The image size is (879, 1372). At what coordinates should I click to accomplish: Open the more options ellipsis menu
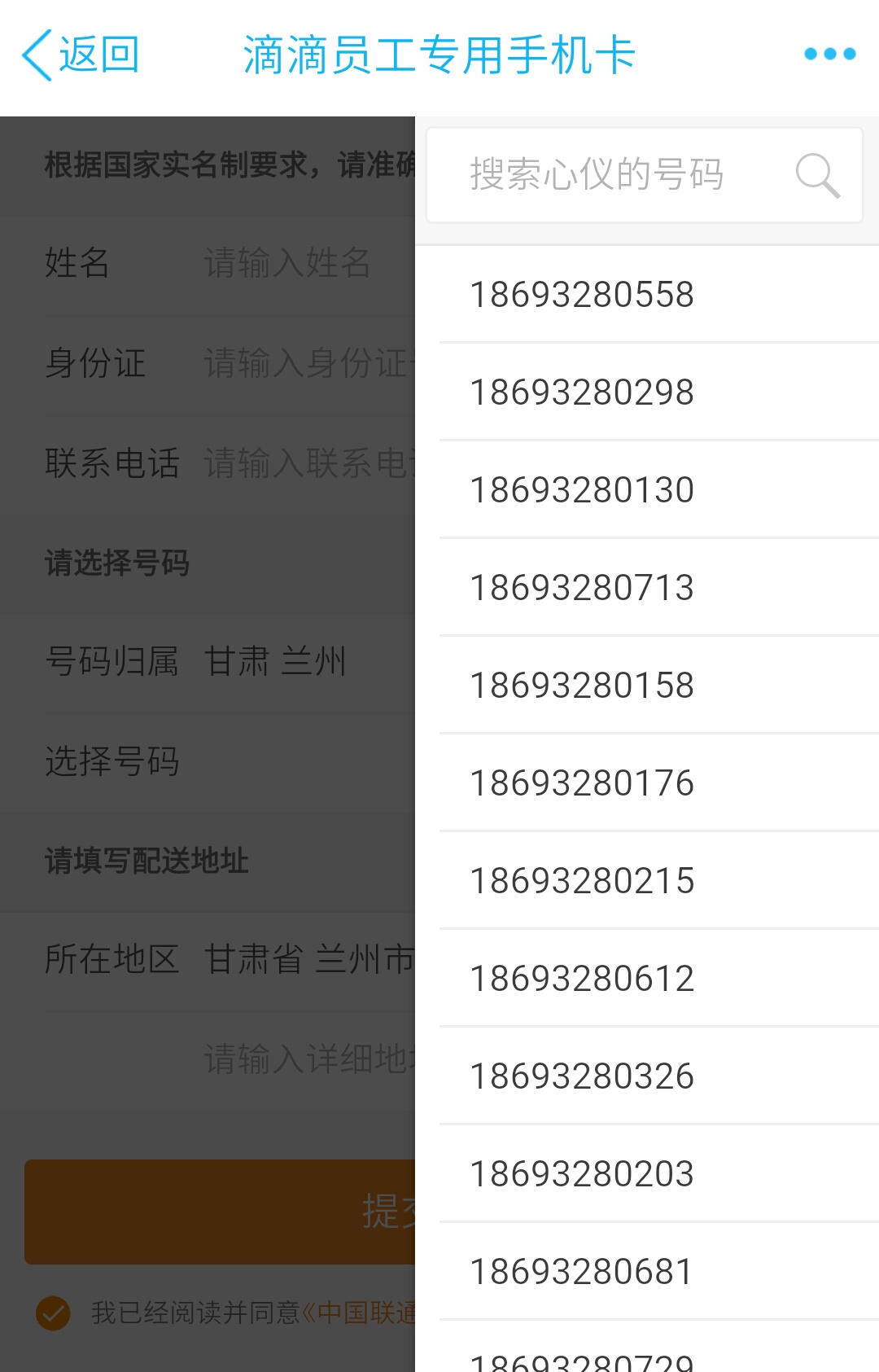click(x=829, y=53)
